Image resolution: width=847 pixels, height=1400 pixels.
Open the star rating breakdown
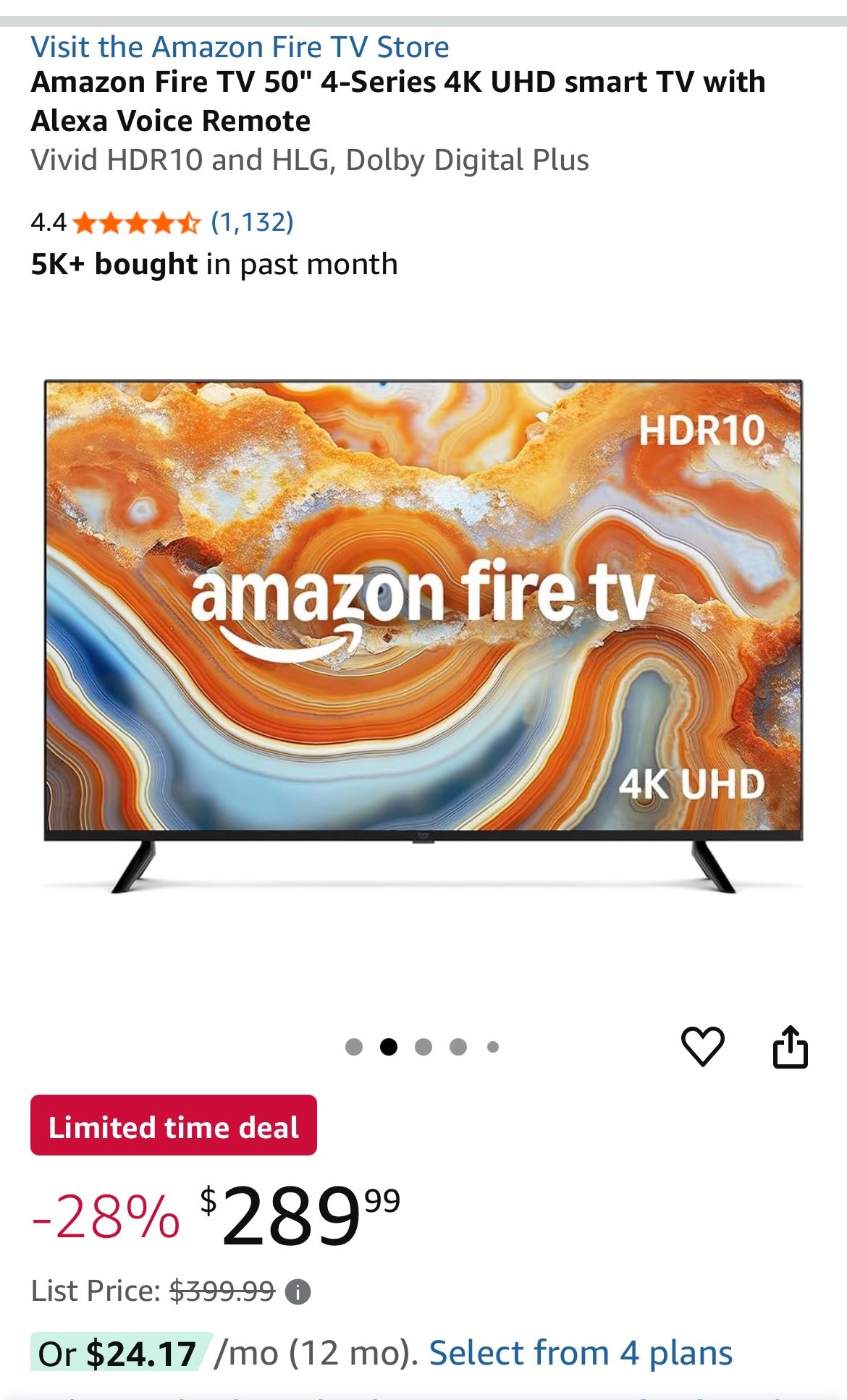(136, 223)
